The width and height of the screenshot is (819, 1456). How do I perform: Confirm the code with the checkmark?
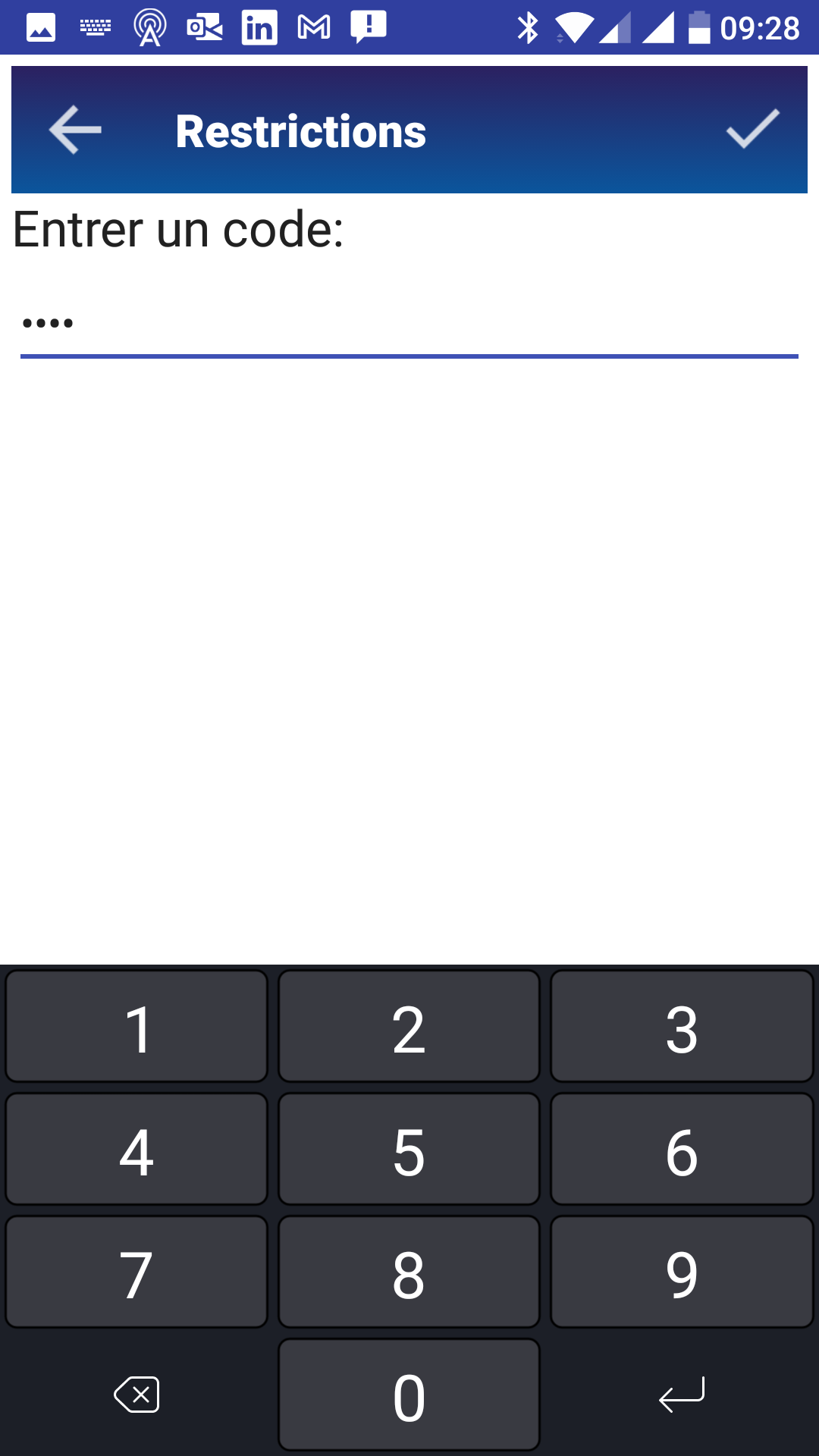coord(752,130)
